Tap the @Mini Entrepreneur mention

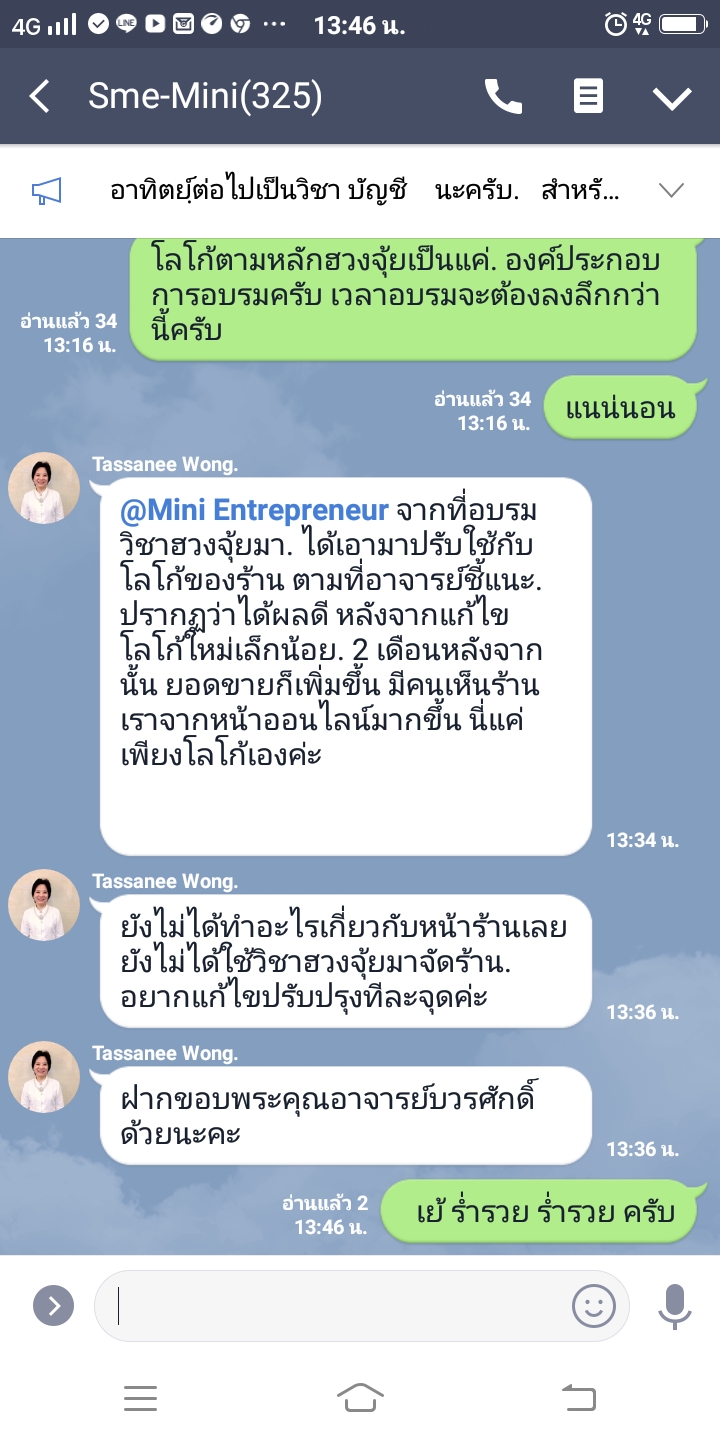point(254,511)
